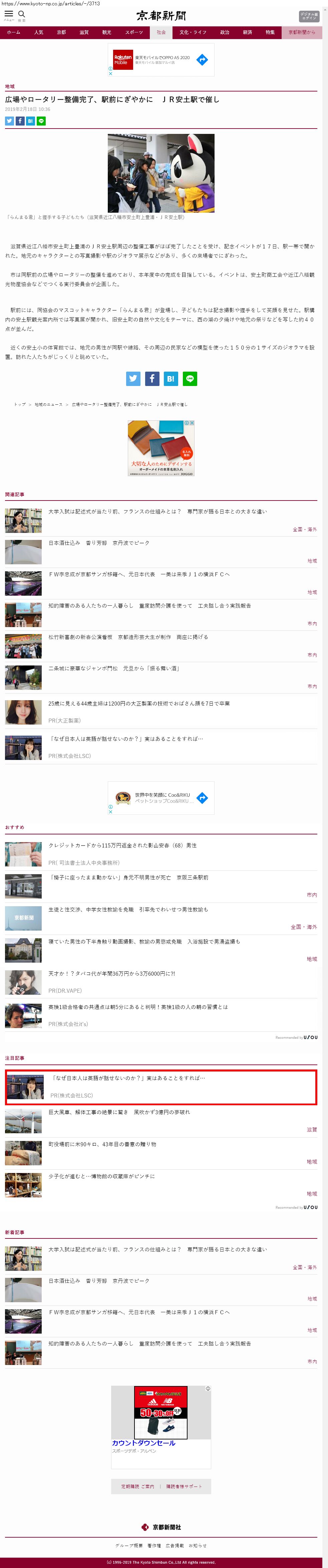This screenshot has width=328, height=1568.
Task: View the 巨大風車 解体工事 article
Action: click(x=119, y=1112)
